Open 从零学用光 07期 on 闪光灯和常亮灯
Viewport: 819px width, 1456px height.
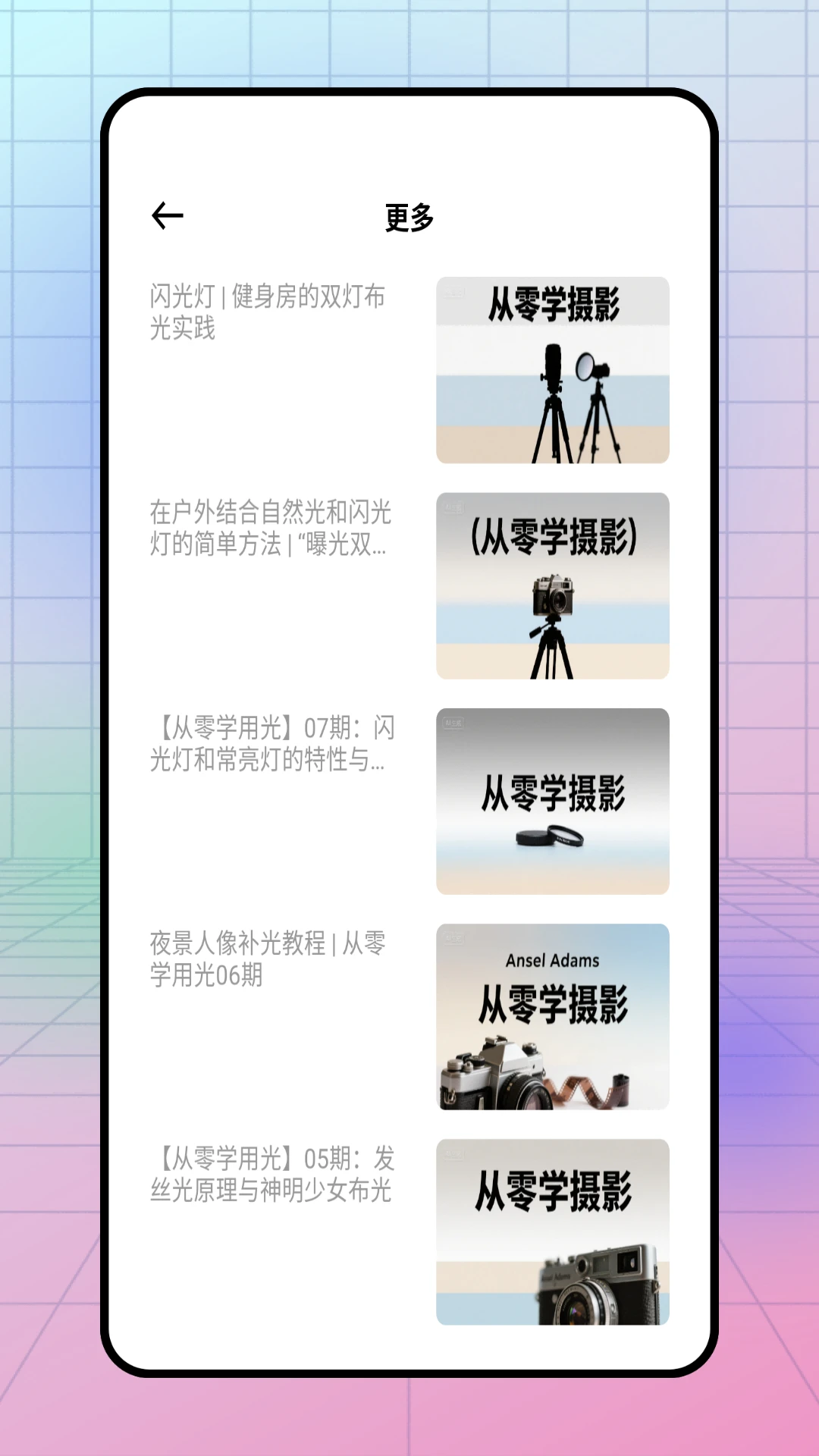271,743
